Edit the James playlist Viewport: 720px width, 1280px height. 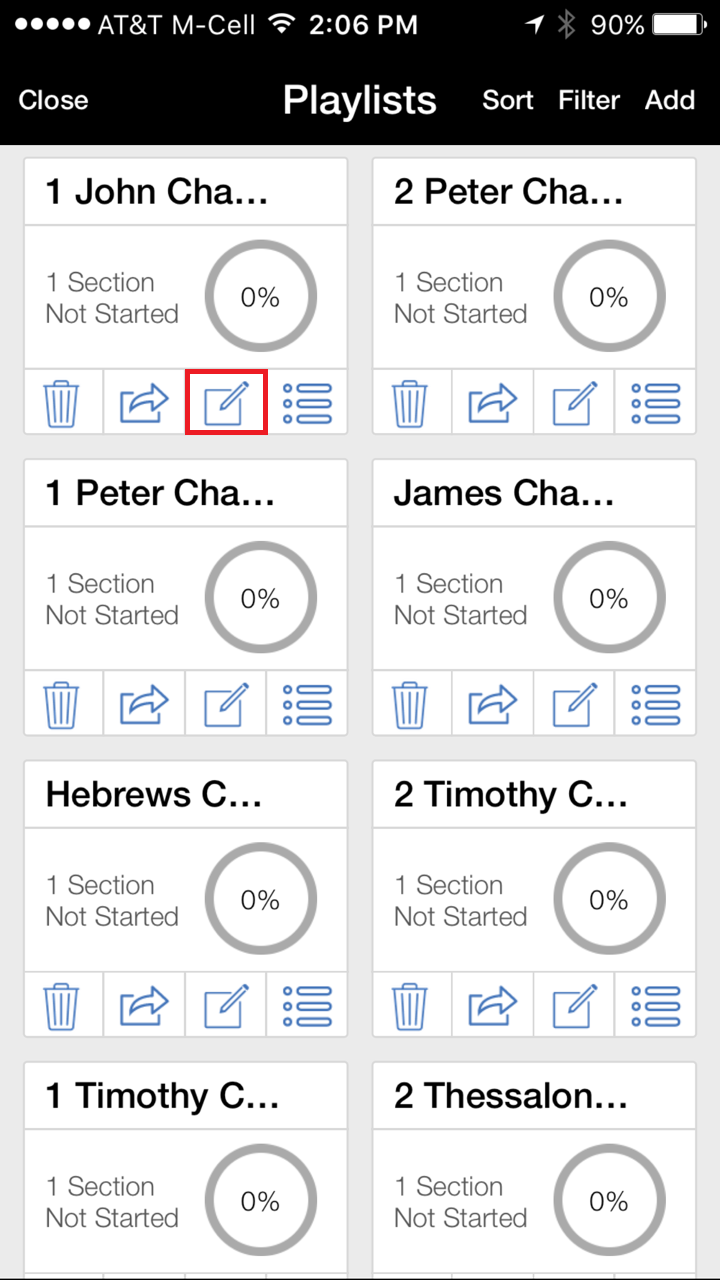coord(574,704)
